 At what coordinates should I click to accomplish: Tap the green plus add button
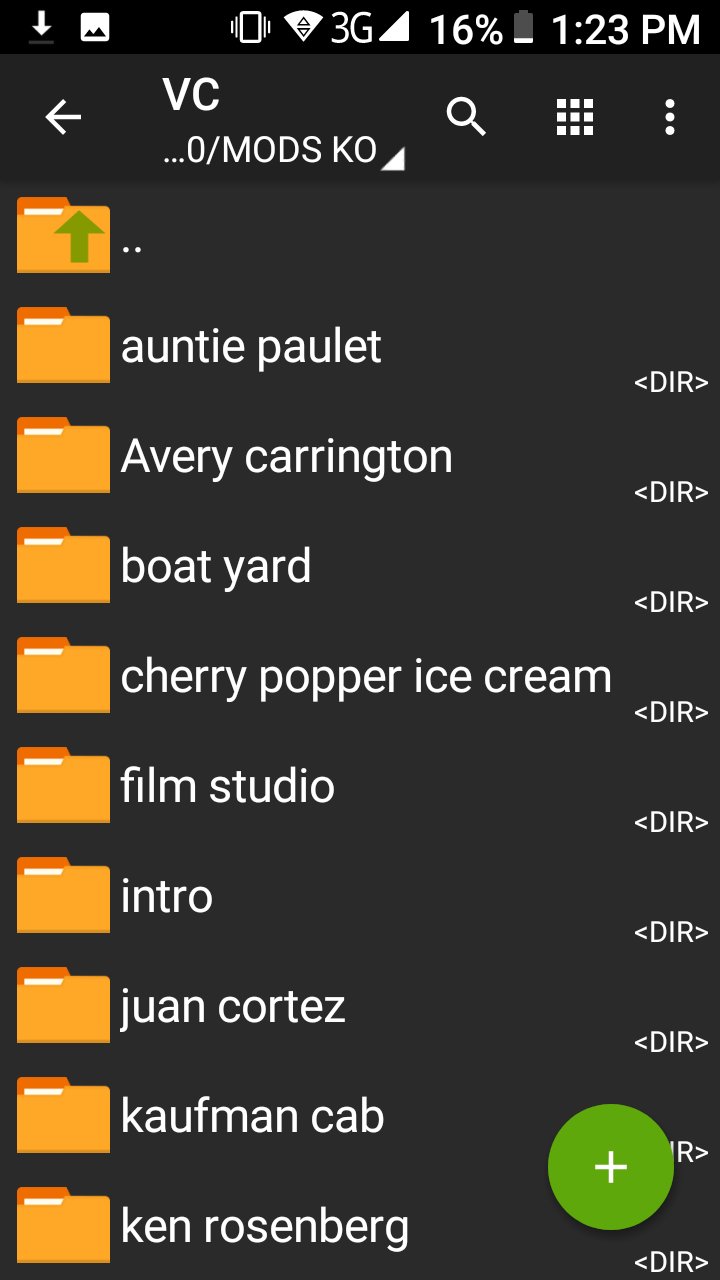click(x=611, y=1167)
